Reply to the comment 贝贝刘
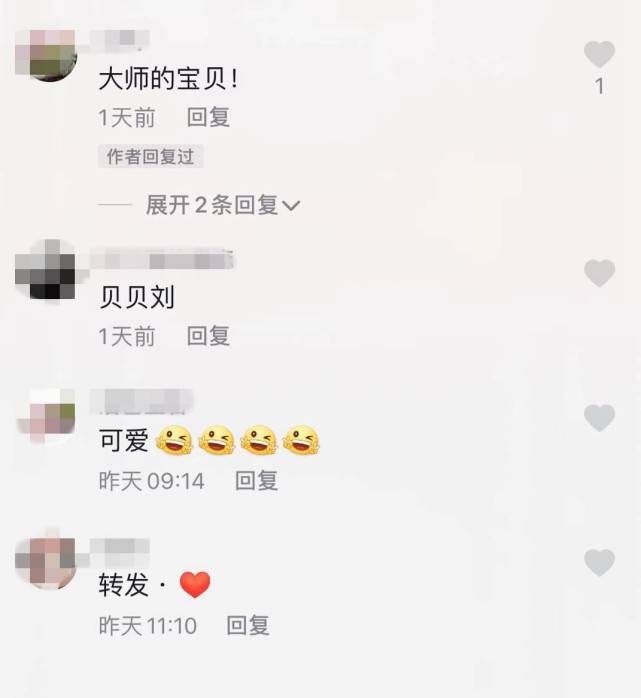The width and height of the screenshot is (641, 698). (208, 336)
